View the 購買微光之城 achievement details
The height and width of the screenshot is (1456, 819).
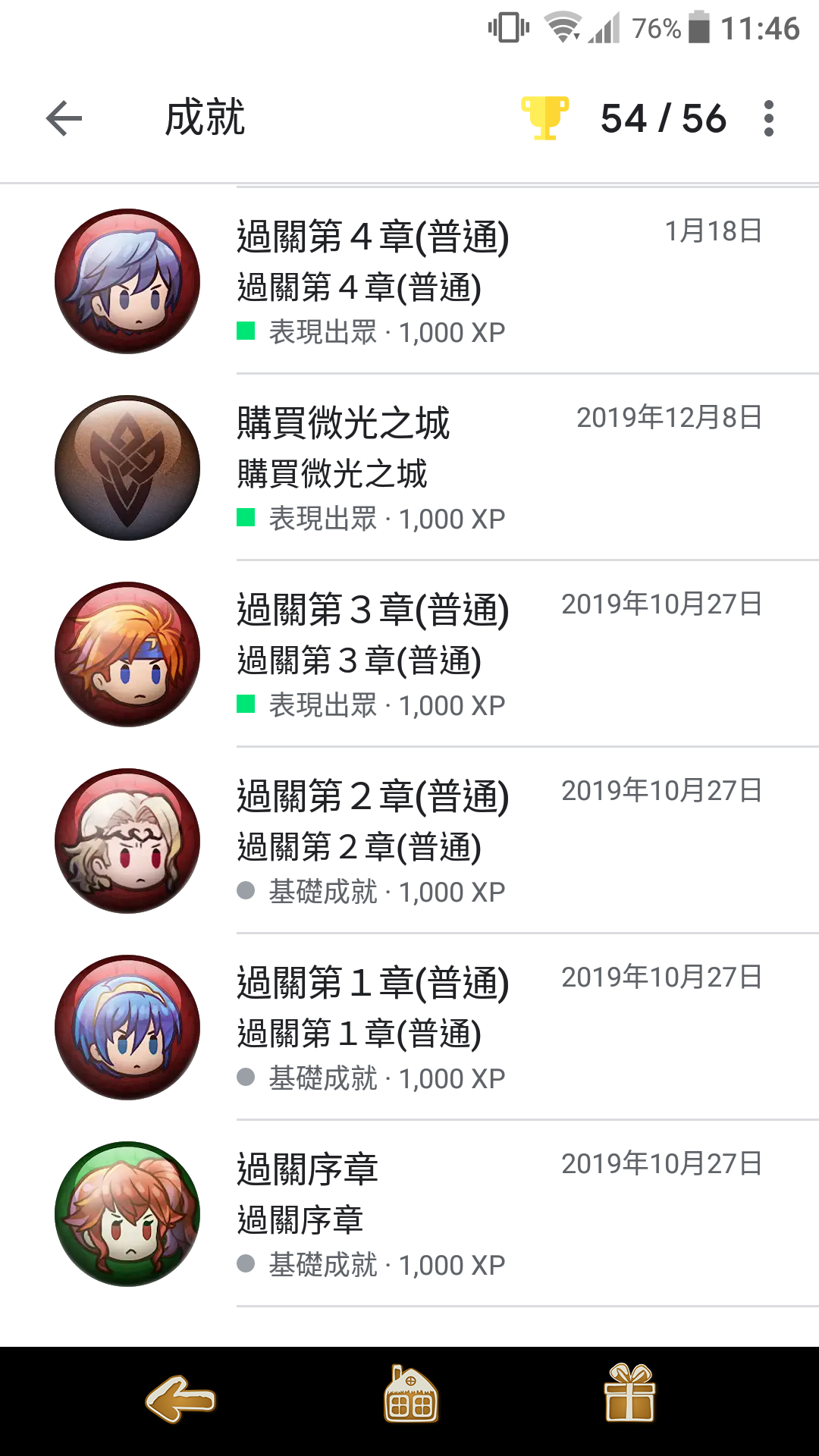click(x=409, y=467)
